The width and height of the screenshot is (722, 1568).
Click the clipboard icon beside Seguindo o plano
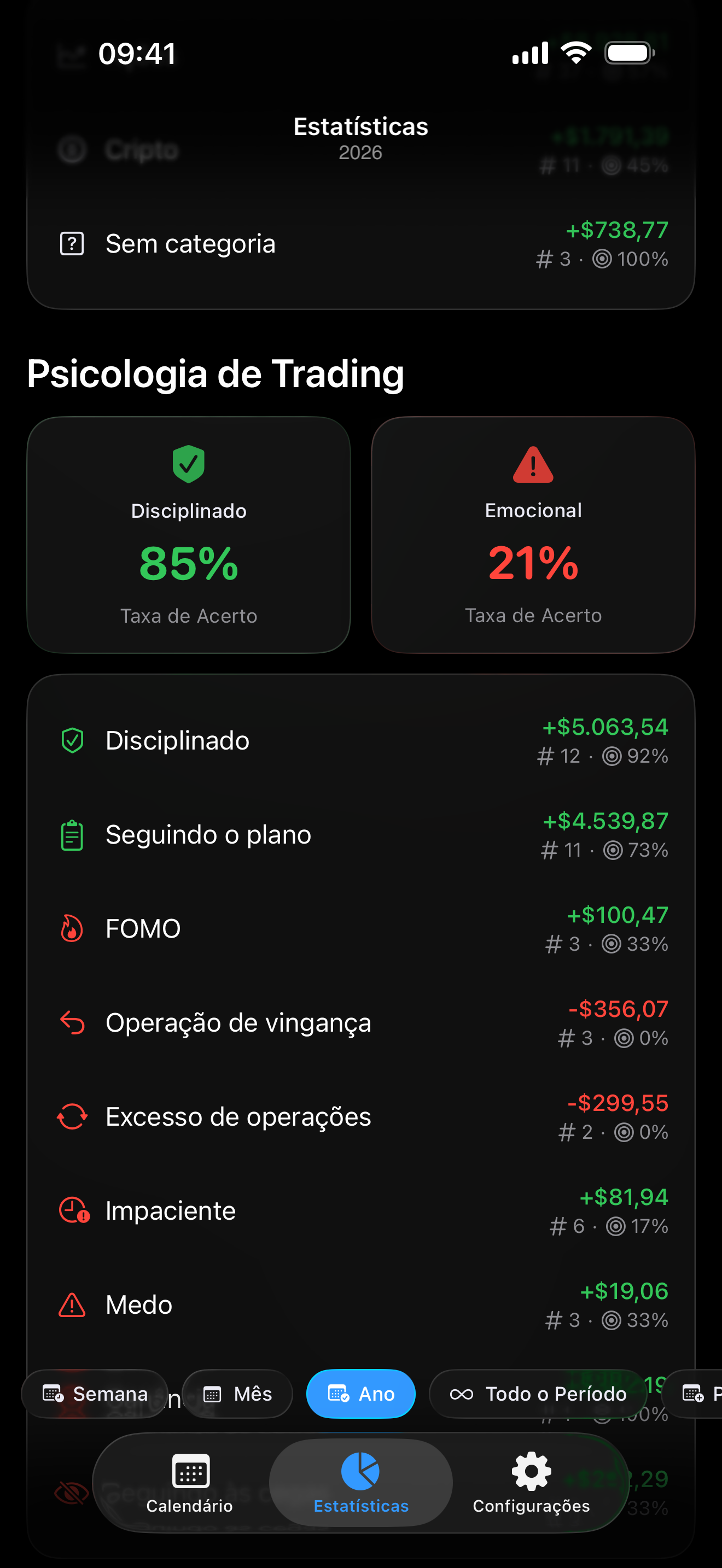coord(72,834)
